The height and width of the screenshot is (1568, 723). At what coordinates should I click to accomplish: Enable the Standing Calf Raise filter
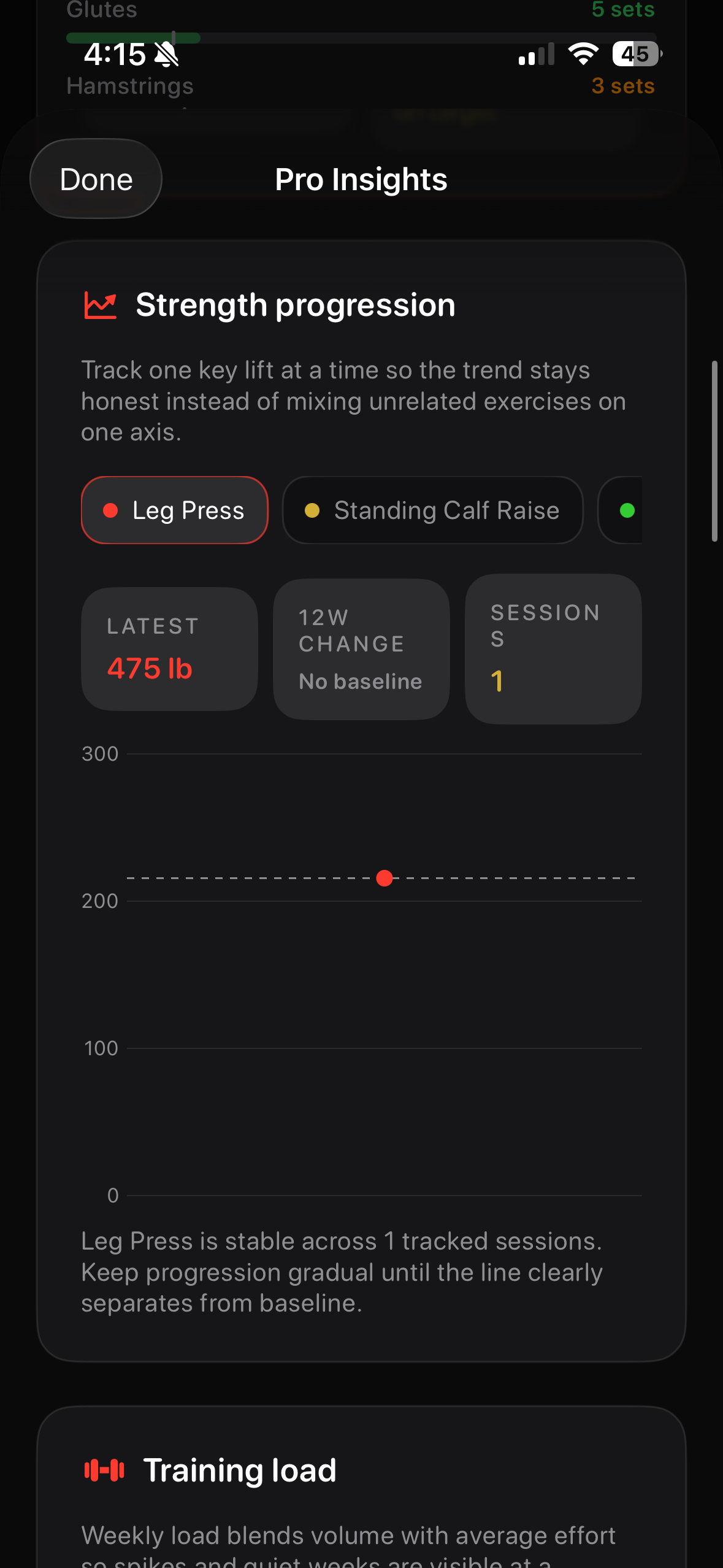click(432, 510)
